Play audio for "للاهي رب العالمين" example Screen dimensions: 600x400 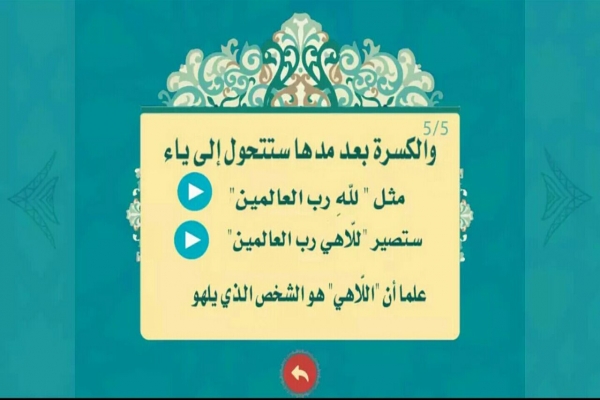point(192,240)
